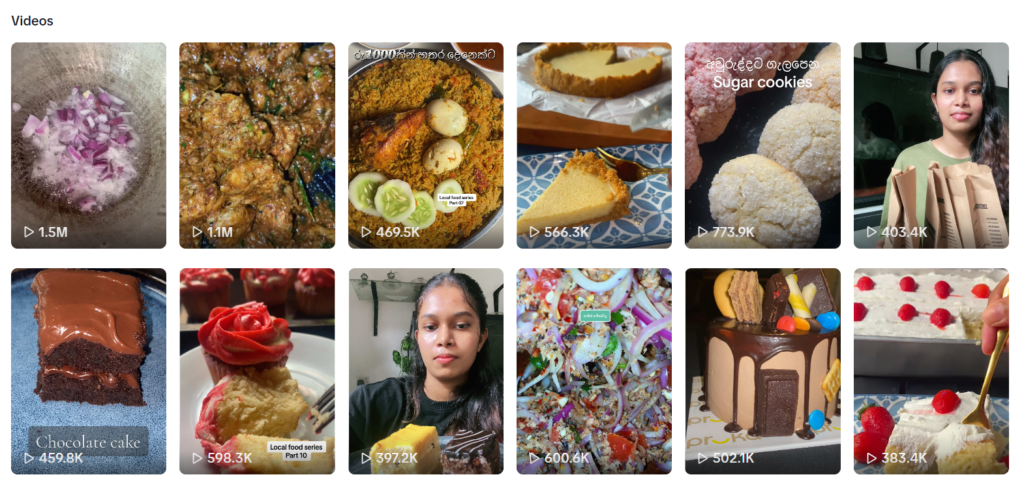This screenshot has height=479, width=1024.
Task: Open the Sugar cookies video
Action: tap(762, 145)
